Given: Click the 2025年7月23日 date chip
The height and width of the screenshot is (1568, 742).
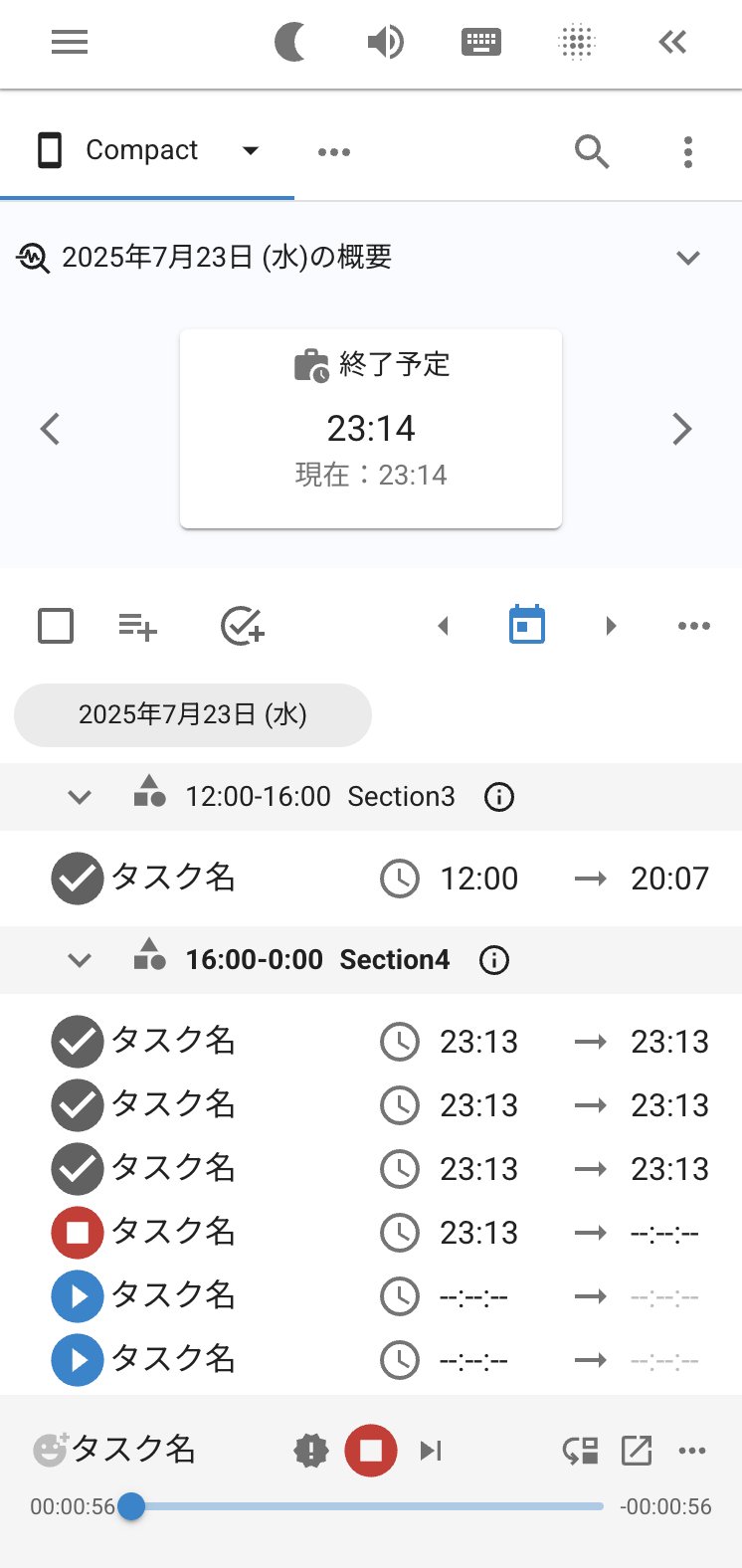Looking at the screenshot, I should coord(192,714).
